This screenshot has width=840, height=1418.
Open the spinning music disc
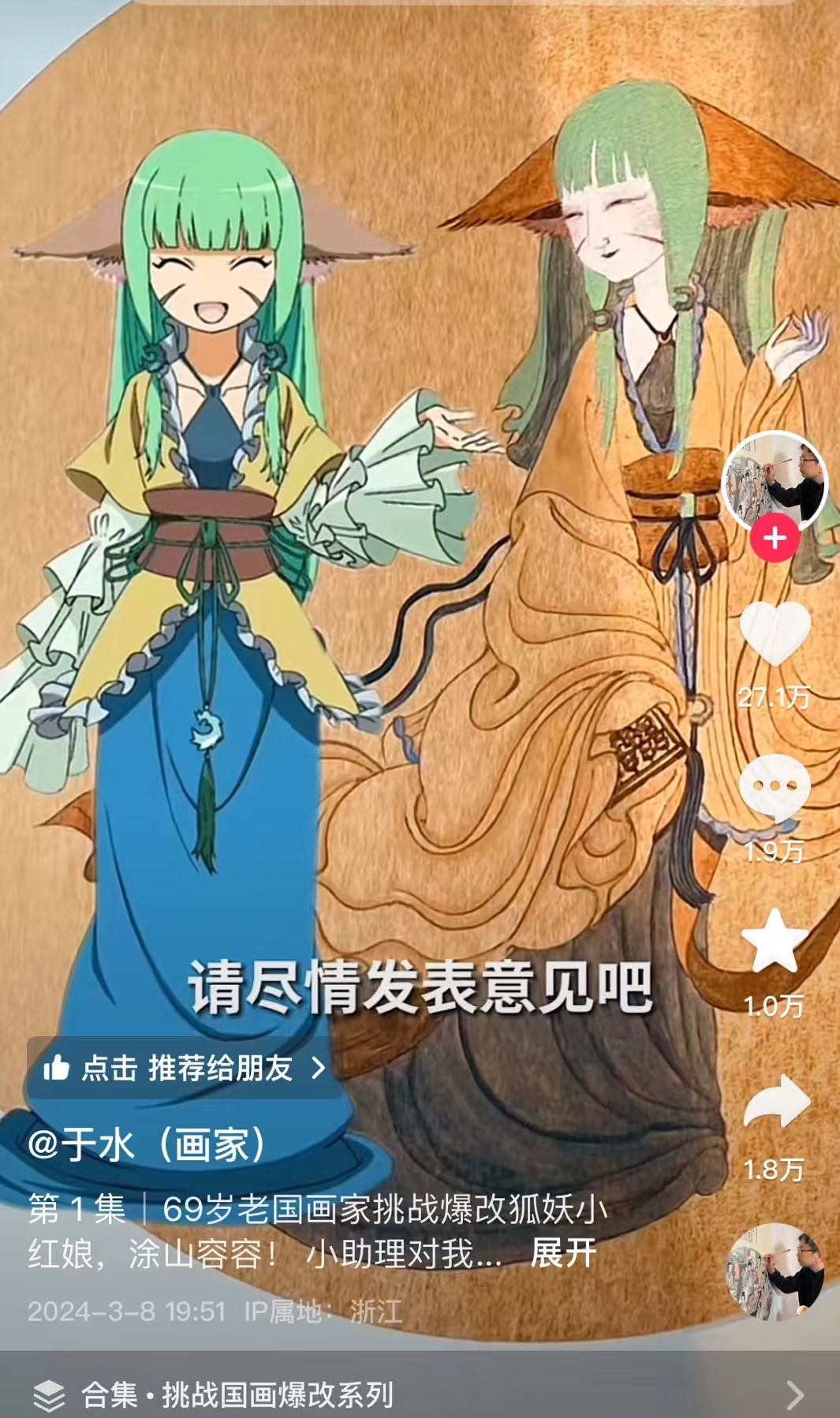pyautogui.click(x=775, y=1271)
